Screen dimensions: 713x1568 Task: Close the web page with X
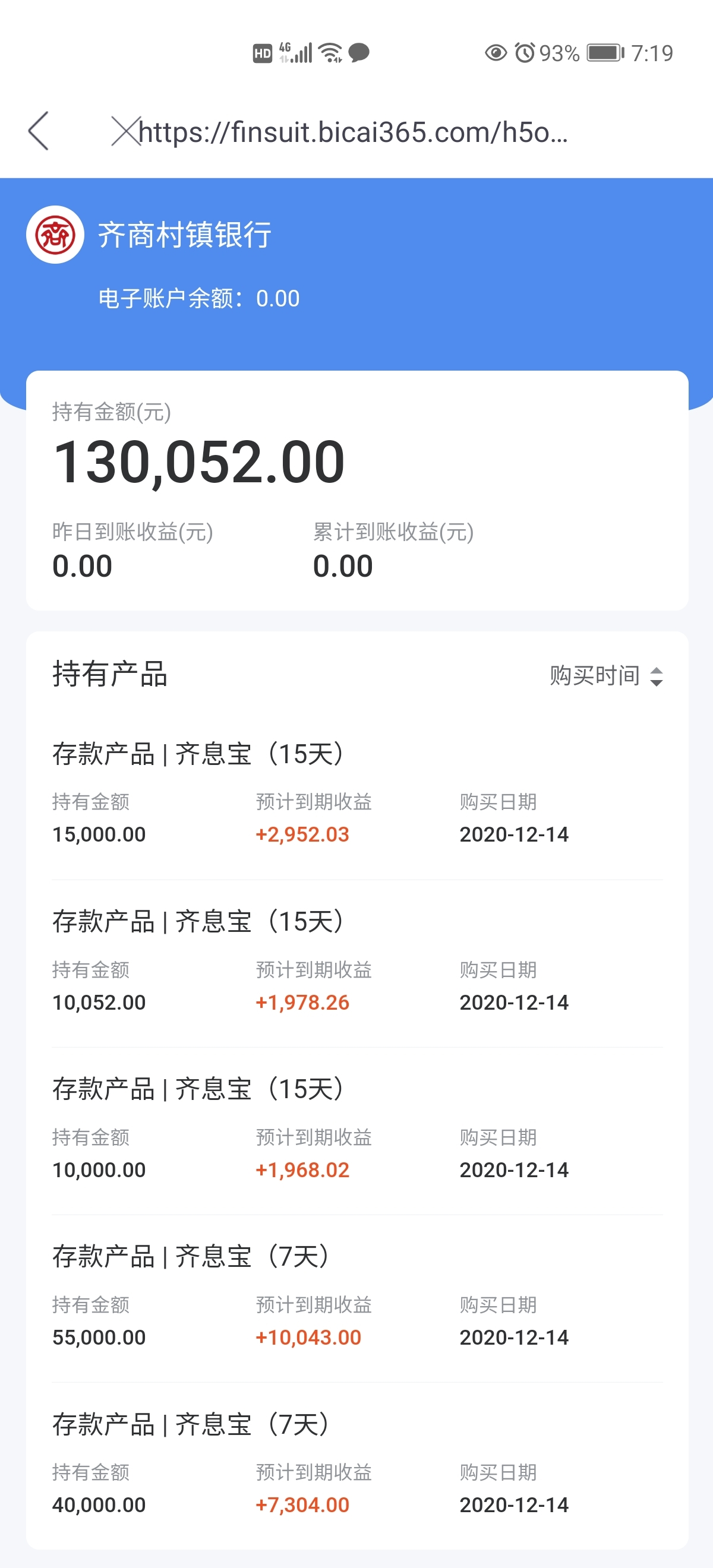tap(125, 131)
